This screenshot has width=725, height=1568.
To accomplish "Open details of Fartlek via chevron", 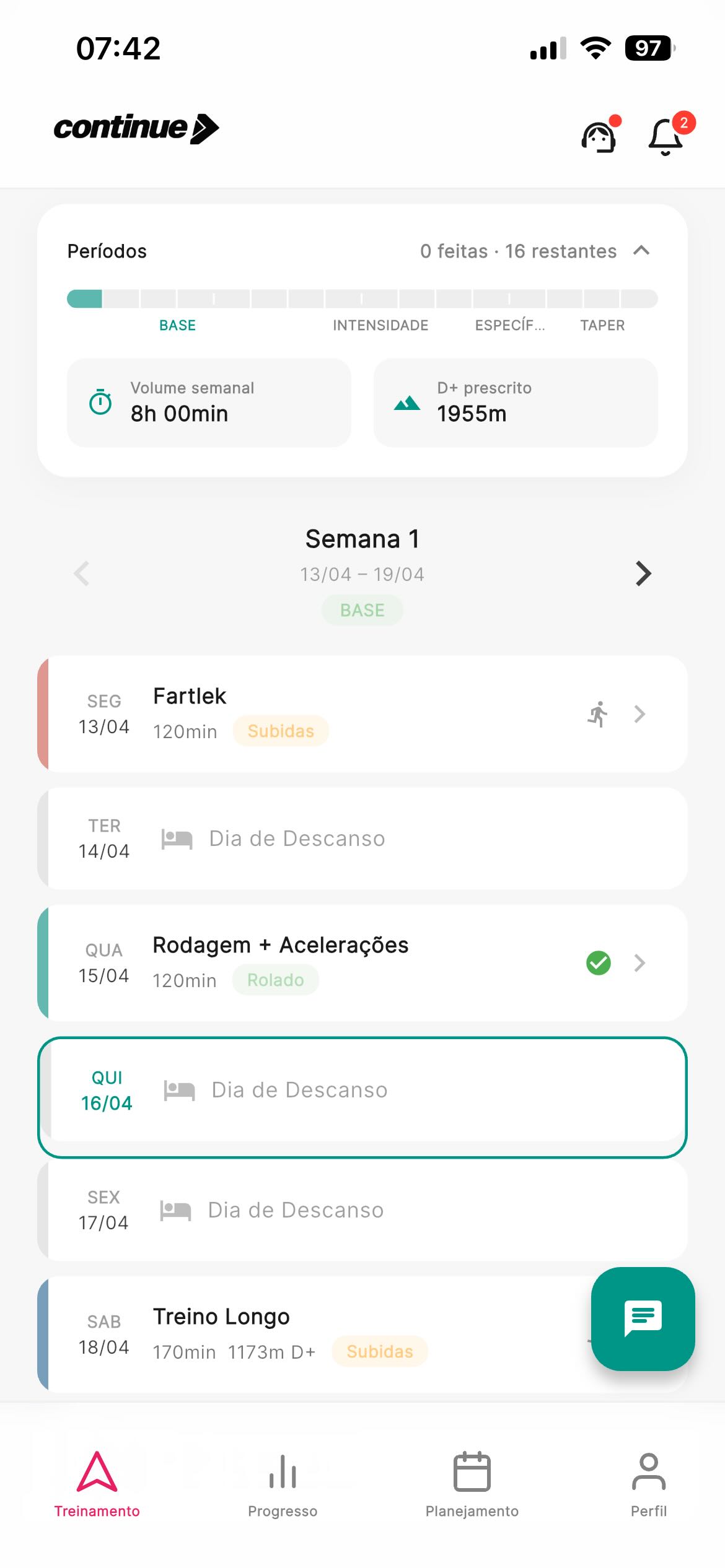I will (x=640, y=714).
